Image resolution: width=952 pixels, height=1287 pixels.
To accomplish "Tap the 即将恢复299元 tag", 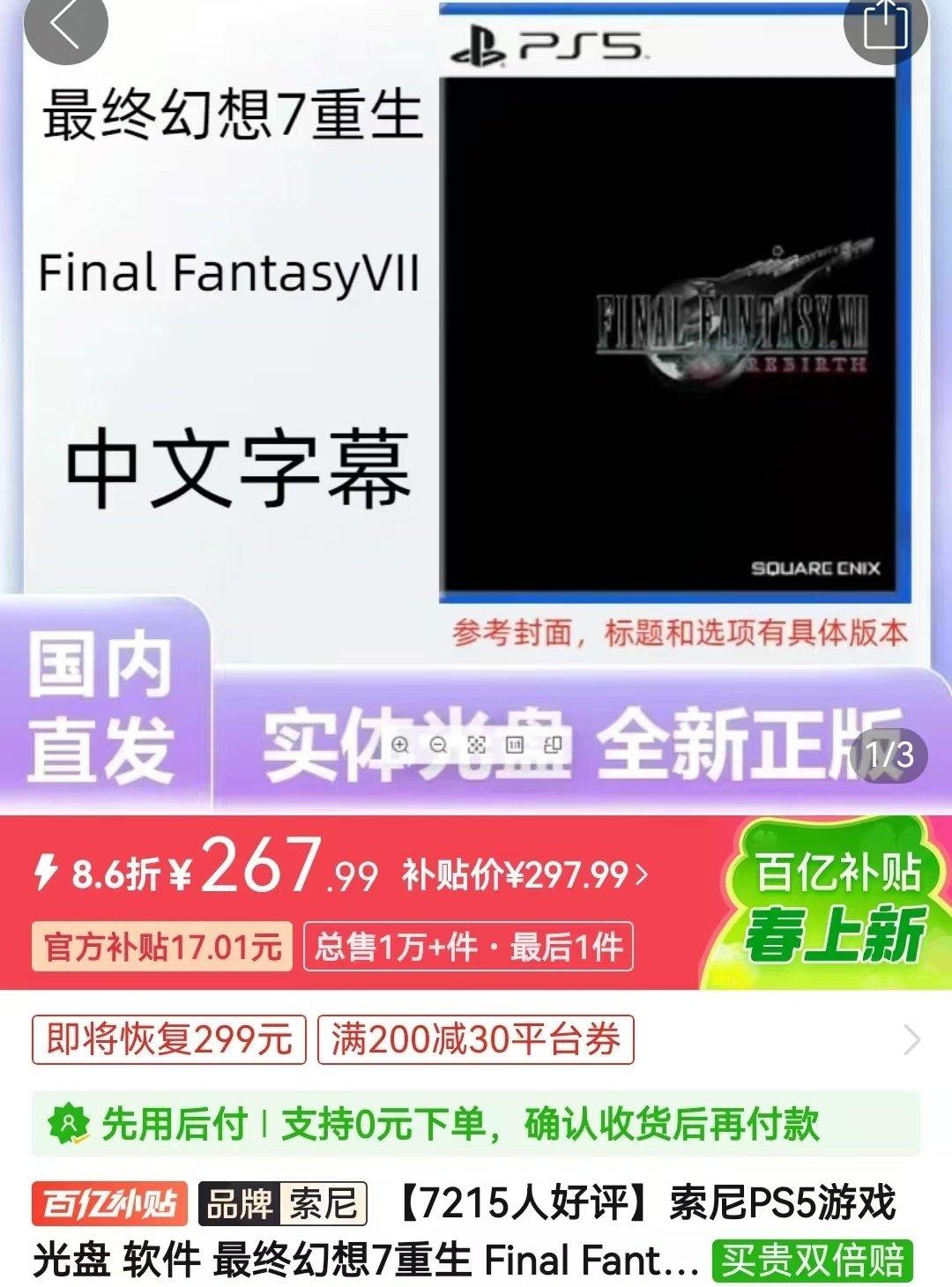I will pyautogui.click(x=169, y=1039).
